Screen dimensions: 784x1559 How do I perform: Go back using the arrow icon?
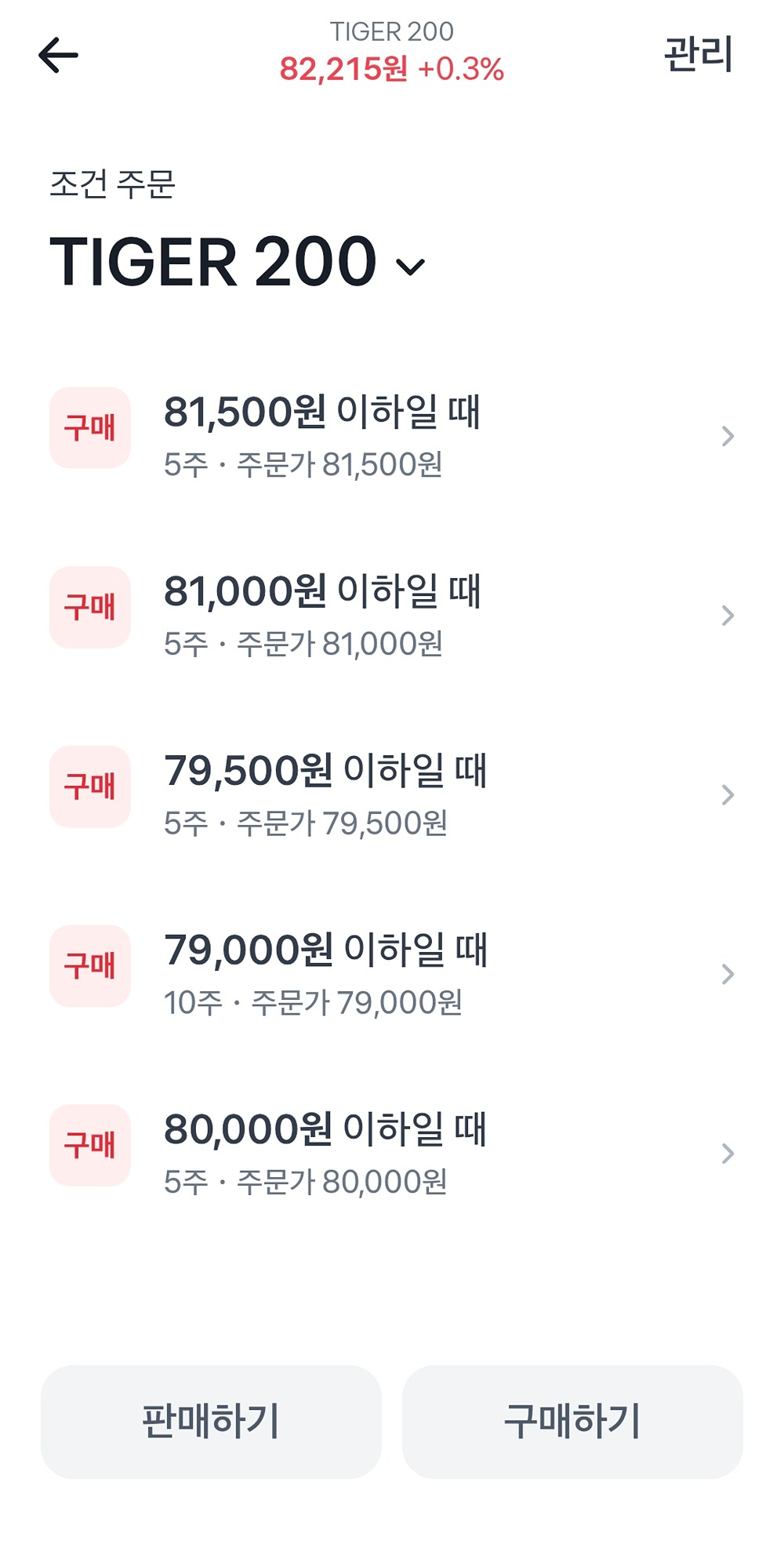point(59,55)
